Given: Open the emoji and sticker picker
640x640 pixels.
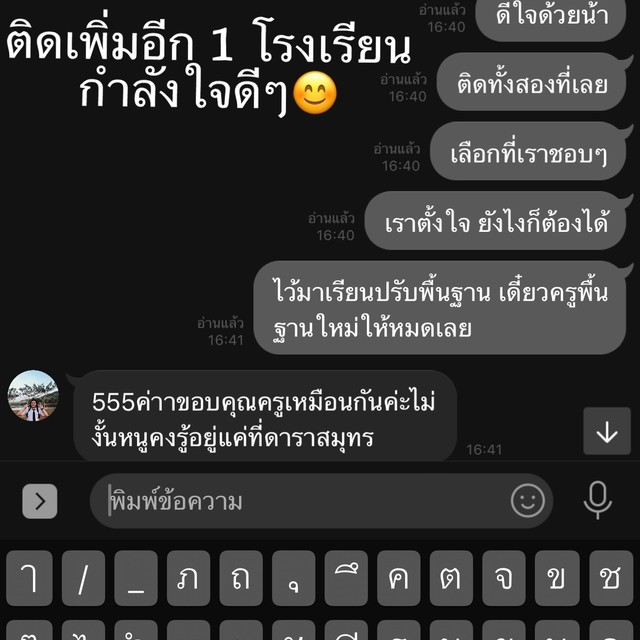Looking at the screenshot, I should coord(527,500).
